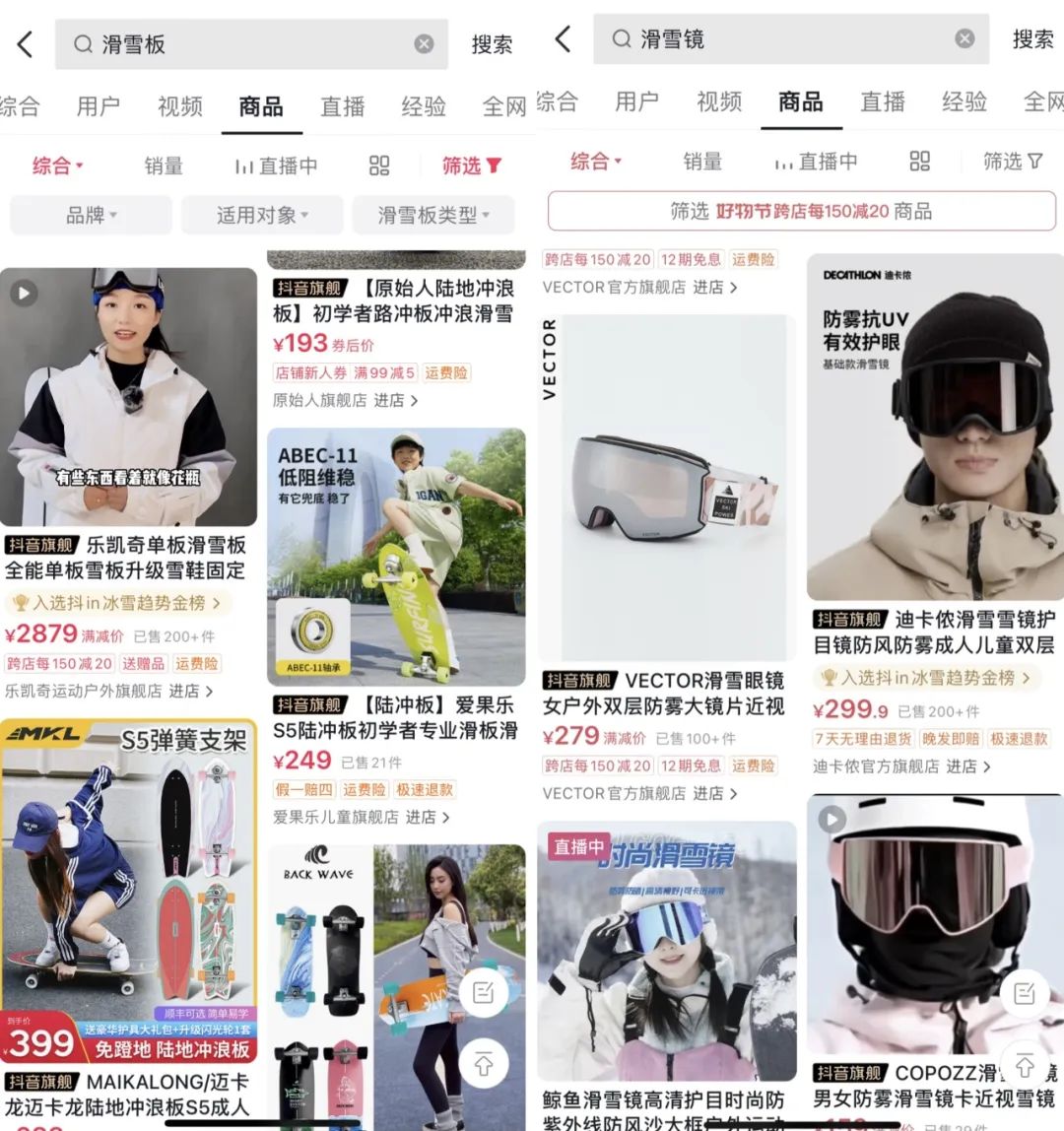Tap the 好物节跨店每150减20 filter banner
1064x1131 pixels.
pos(800,211)
